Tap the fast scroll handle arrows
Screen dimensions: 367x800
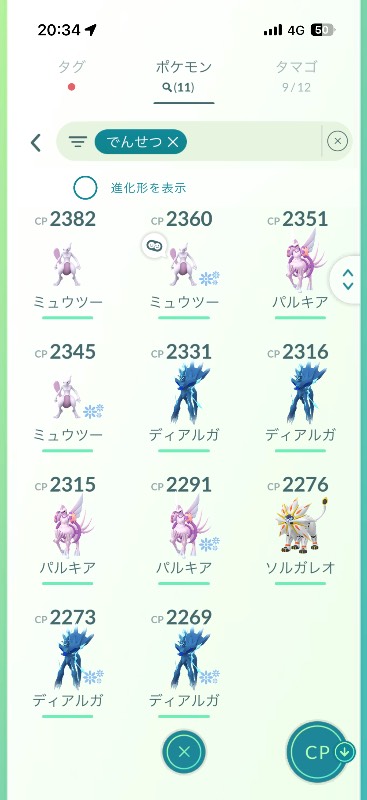[x=348, y=280]
